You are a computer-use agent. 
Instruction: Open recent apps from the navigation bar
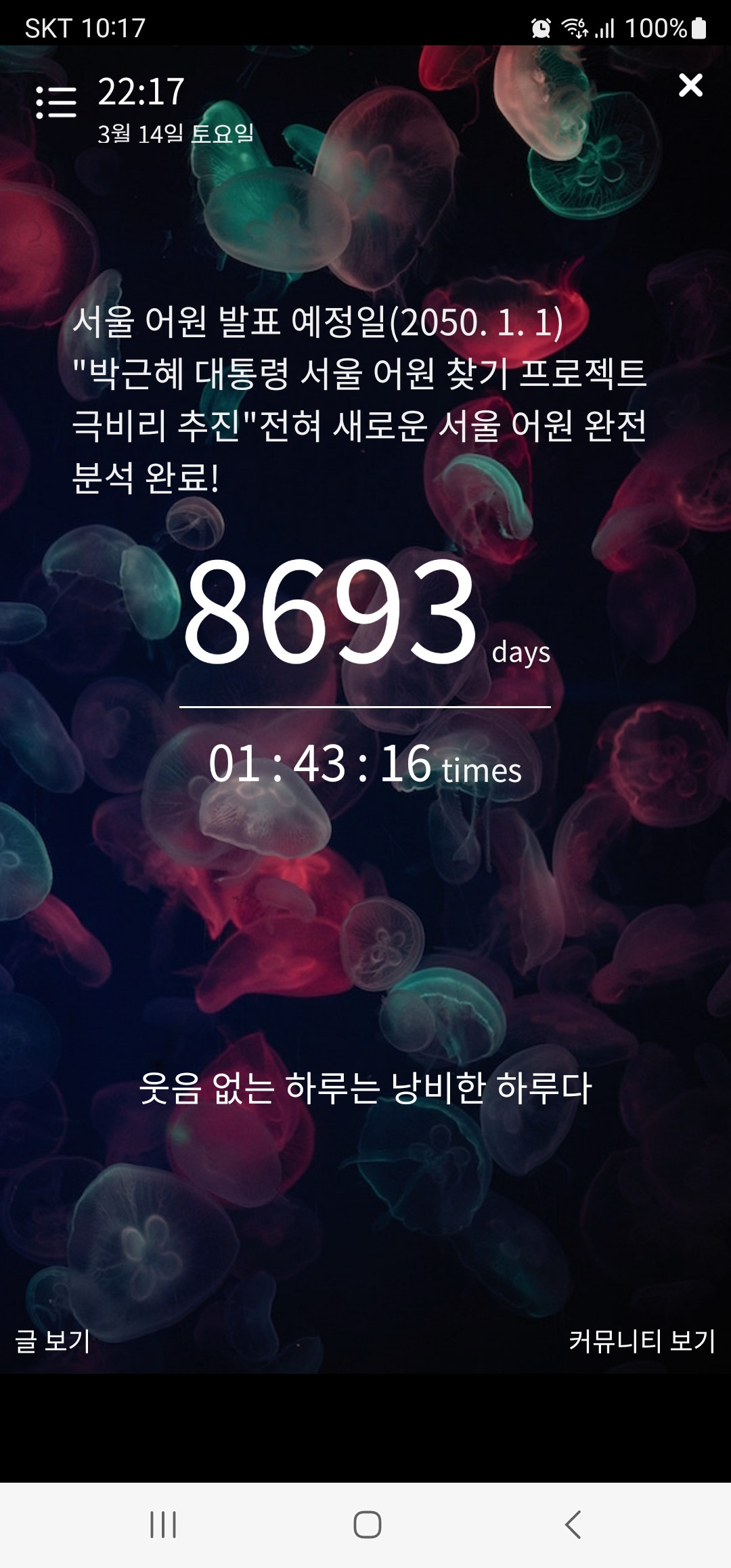(x=163, y=1525)
